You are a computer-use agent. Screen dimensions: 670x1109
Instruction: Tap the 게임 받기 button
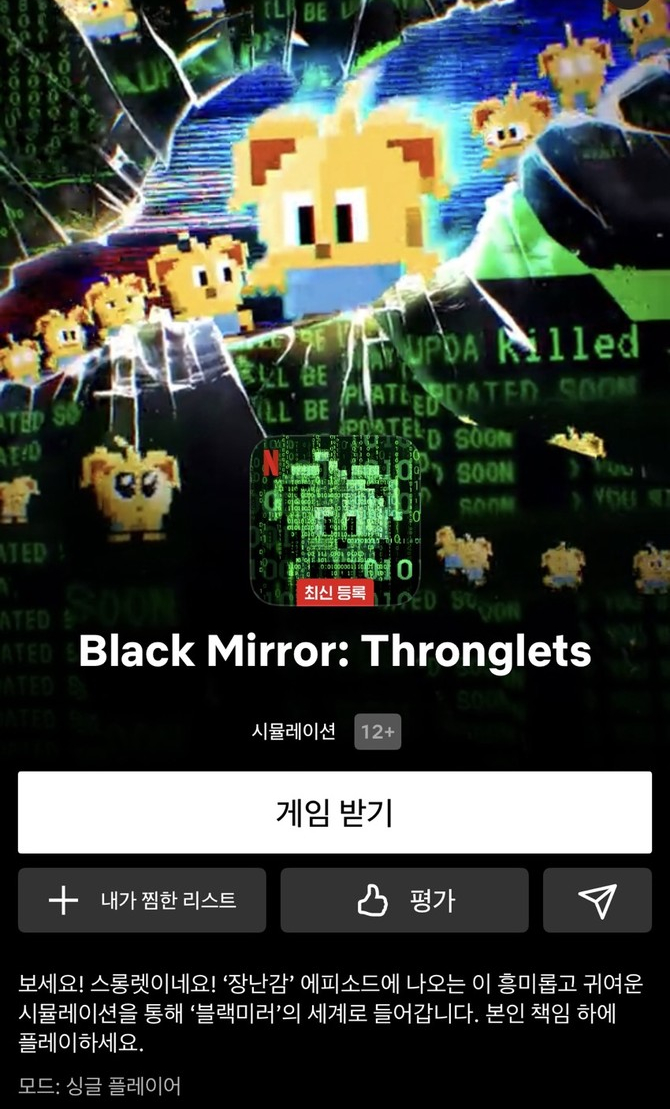[334, 812]
